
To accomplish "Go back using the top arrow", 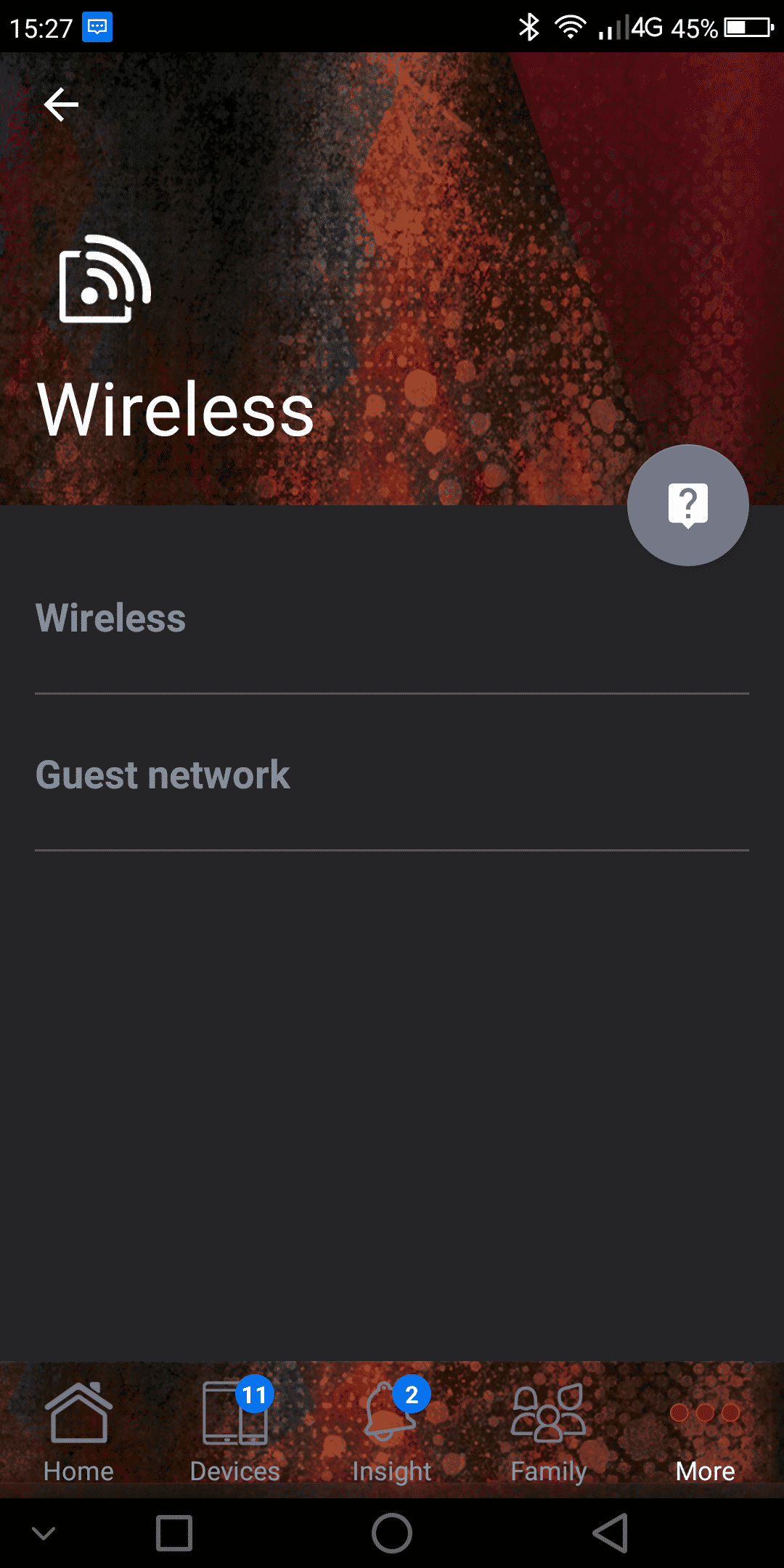I will [x=61, y=105].
